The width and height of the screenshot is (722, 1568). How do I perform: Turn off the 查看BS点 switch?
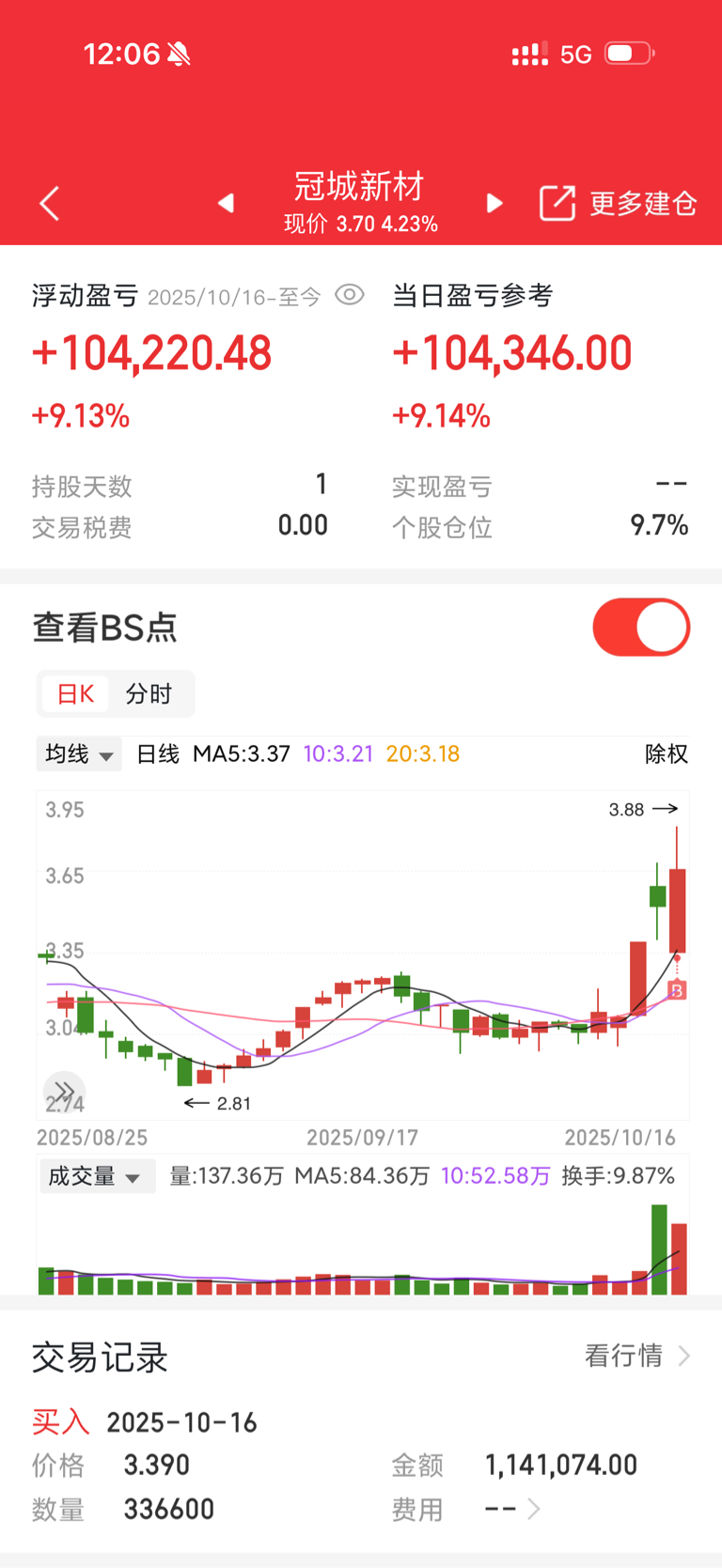pyautogui.click(x=641, y=628)
